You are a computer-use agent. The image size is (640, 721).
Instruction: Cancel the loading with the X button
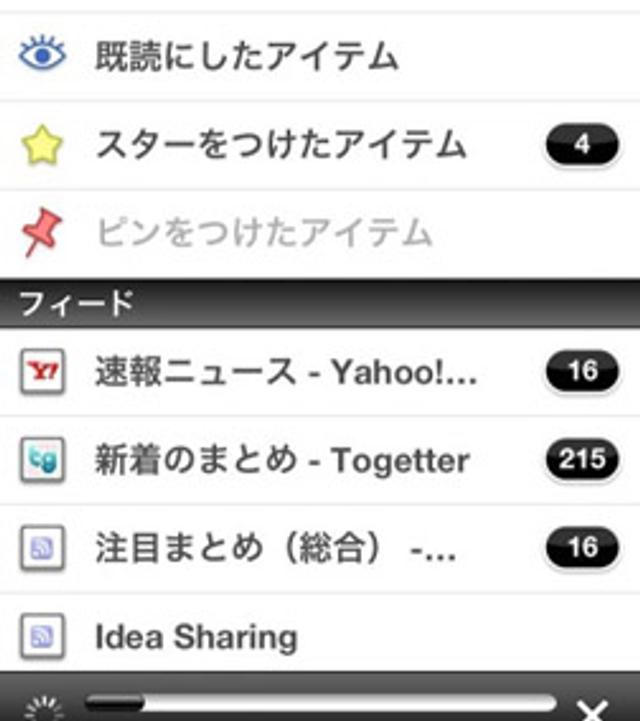593,709
